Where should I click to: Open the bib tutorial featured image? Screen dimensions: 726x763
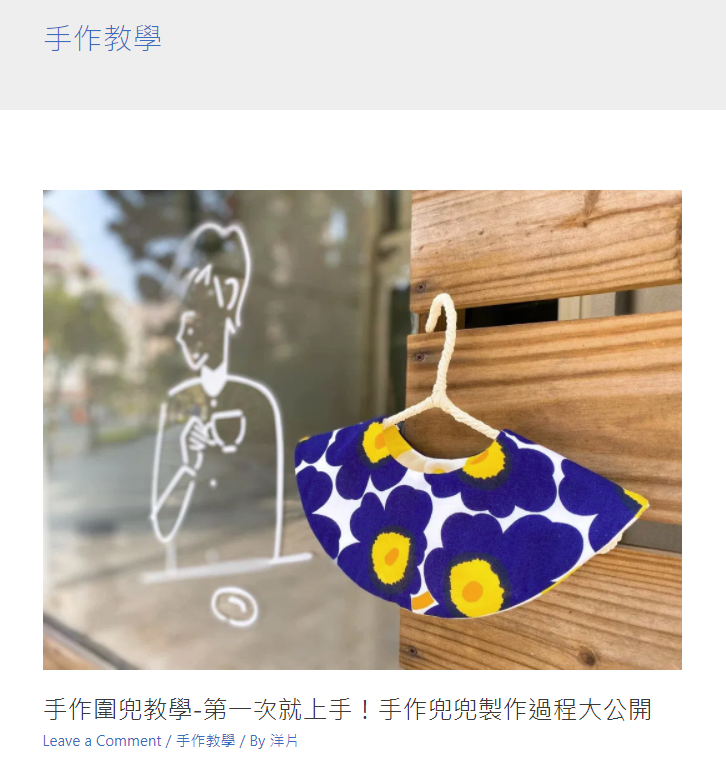click(x=362, y=429)
